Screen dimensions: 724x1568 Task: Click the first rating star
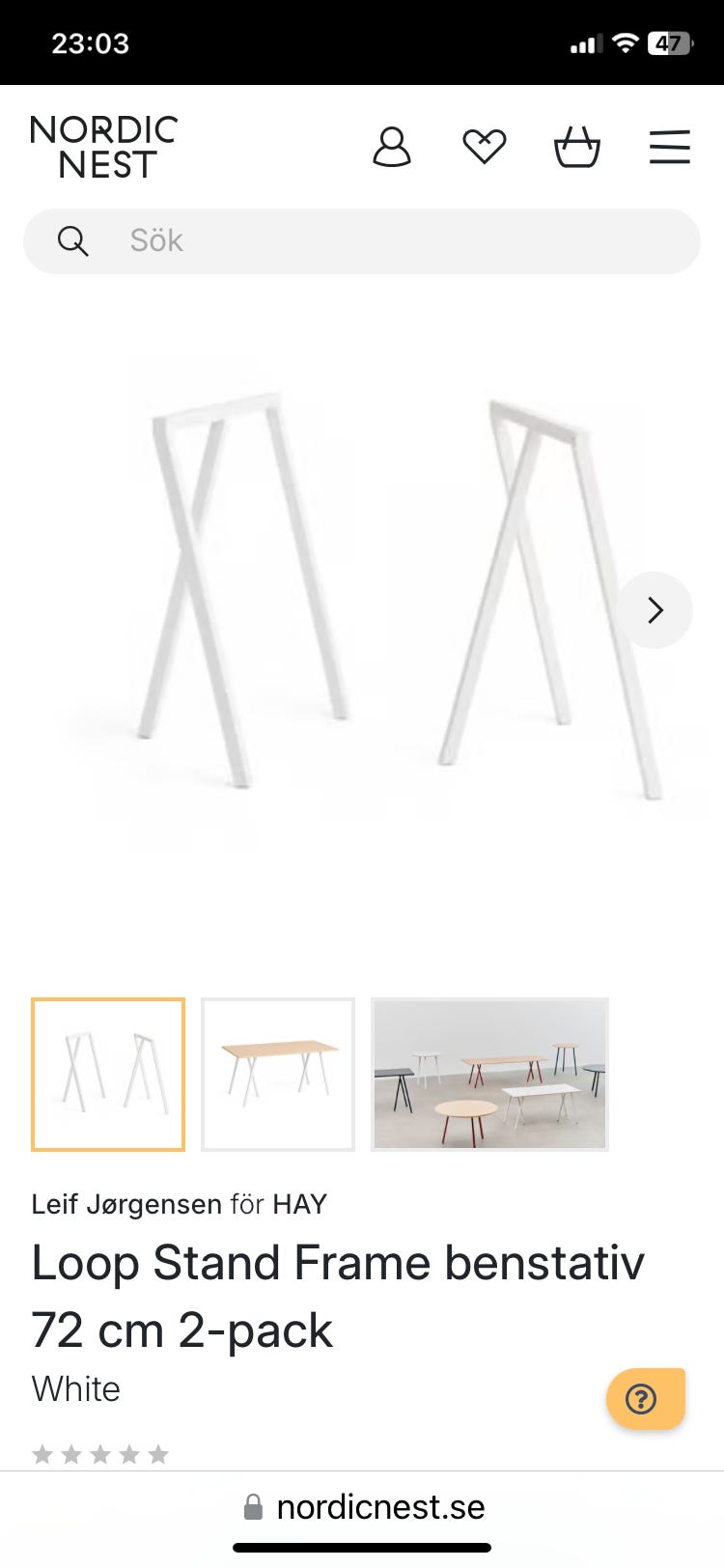[x=42, y=1453]
